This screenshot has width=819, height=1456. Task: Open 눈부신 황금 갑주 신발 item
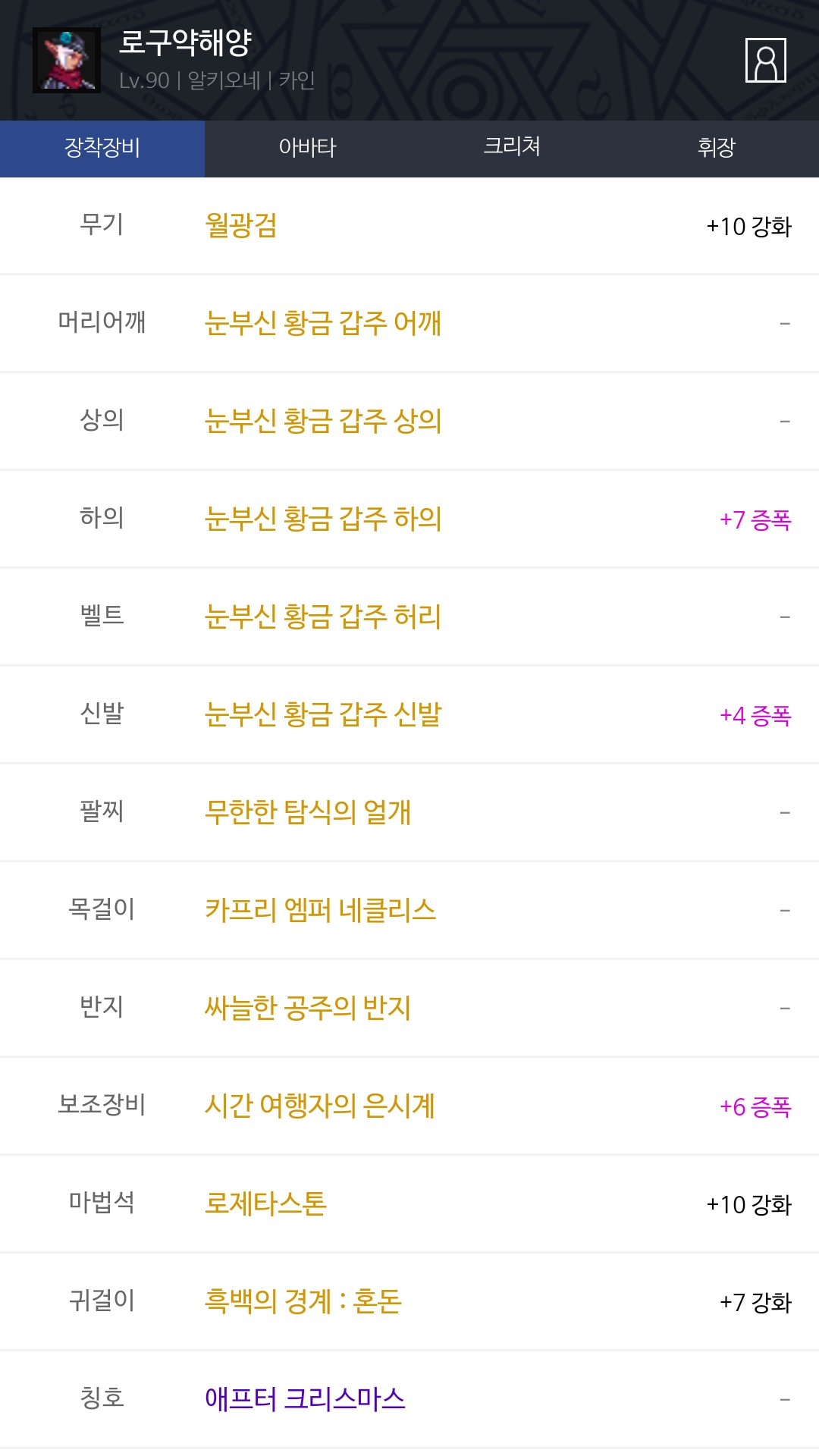click(409, 715)
